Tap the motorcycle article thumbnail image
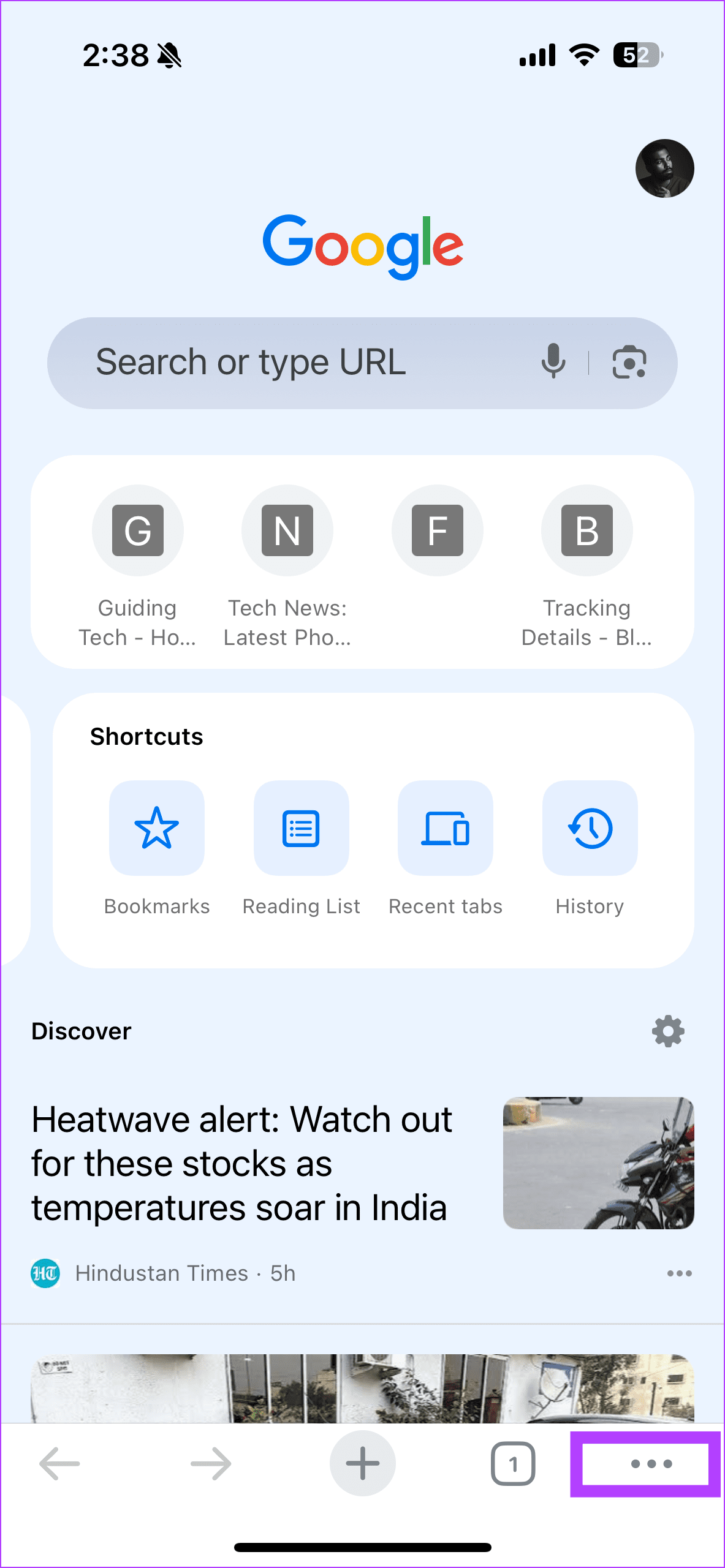Image resolution: width=725 pixels, height=1568 pixels. [598, 1162]
